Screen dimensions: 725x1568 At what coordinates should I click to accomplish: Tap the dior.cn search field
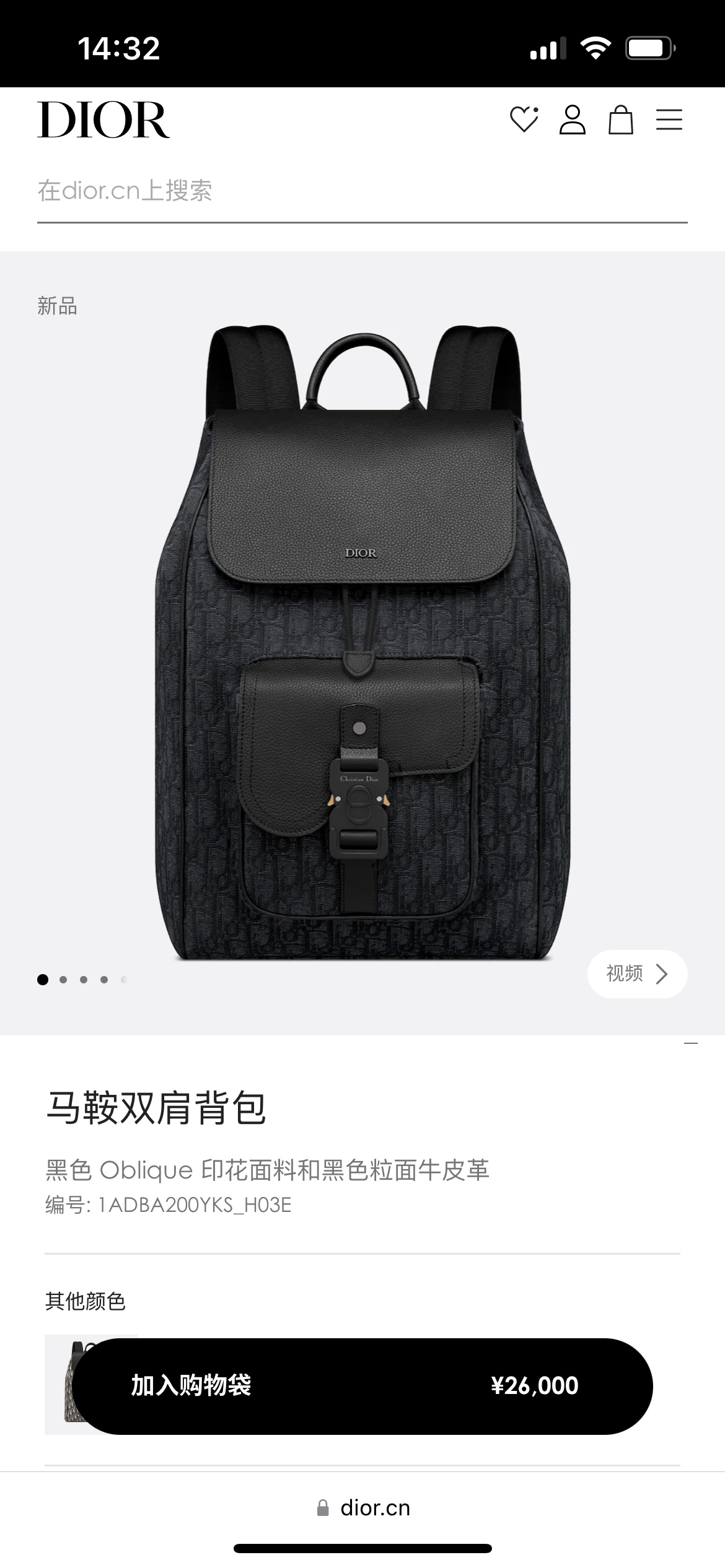click(362, 191)
